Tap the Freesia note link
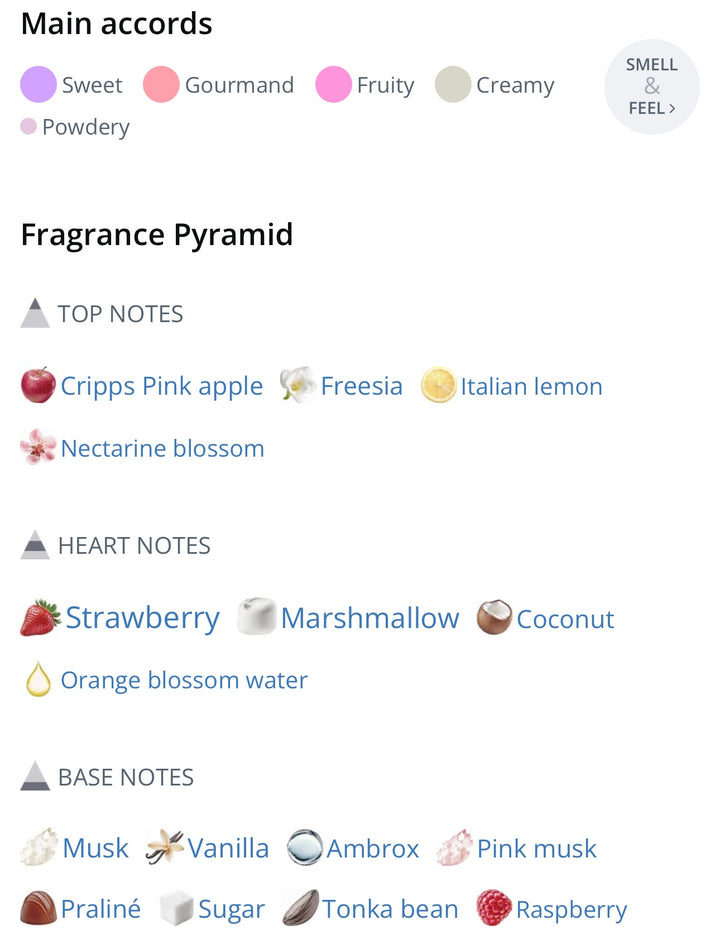Screen dimensions: 720x939 tap(361, 386)
